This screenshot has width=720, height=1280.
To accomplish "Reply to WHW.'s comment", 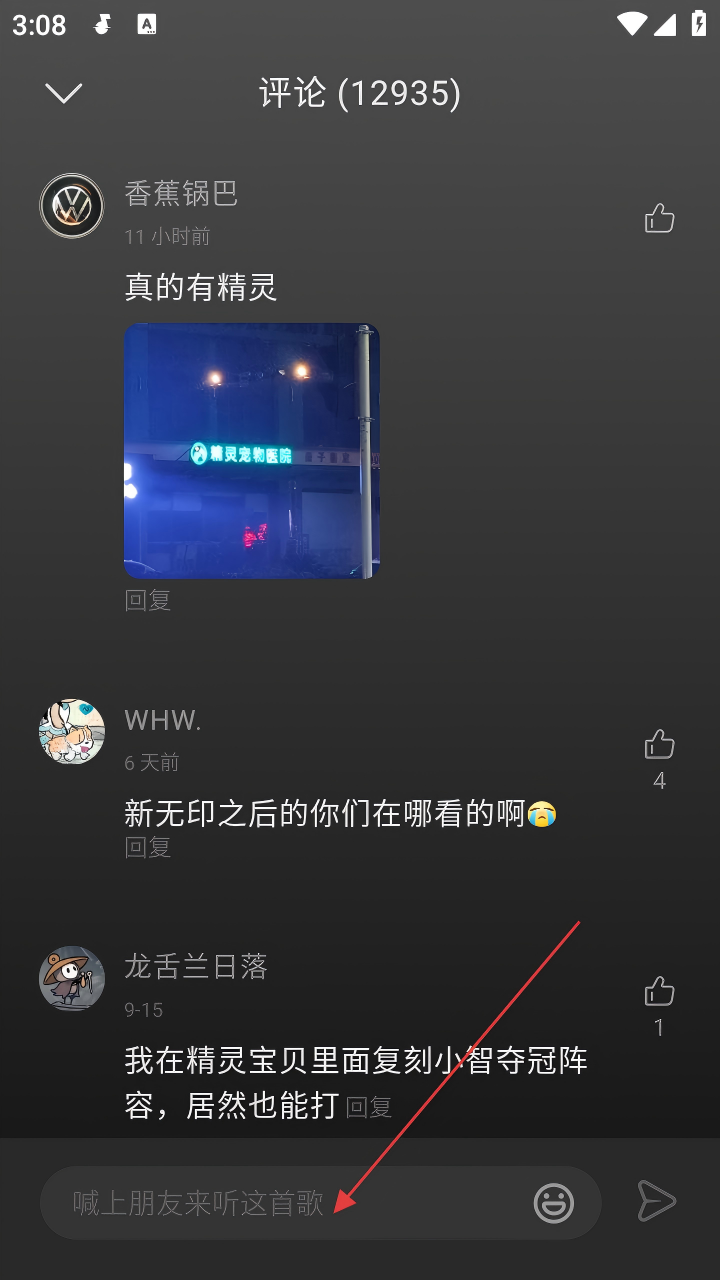I will pos(148,847).
